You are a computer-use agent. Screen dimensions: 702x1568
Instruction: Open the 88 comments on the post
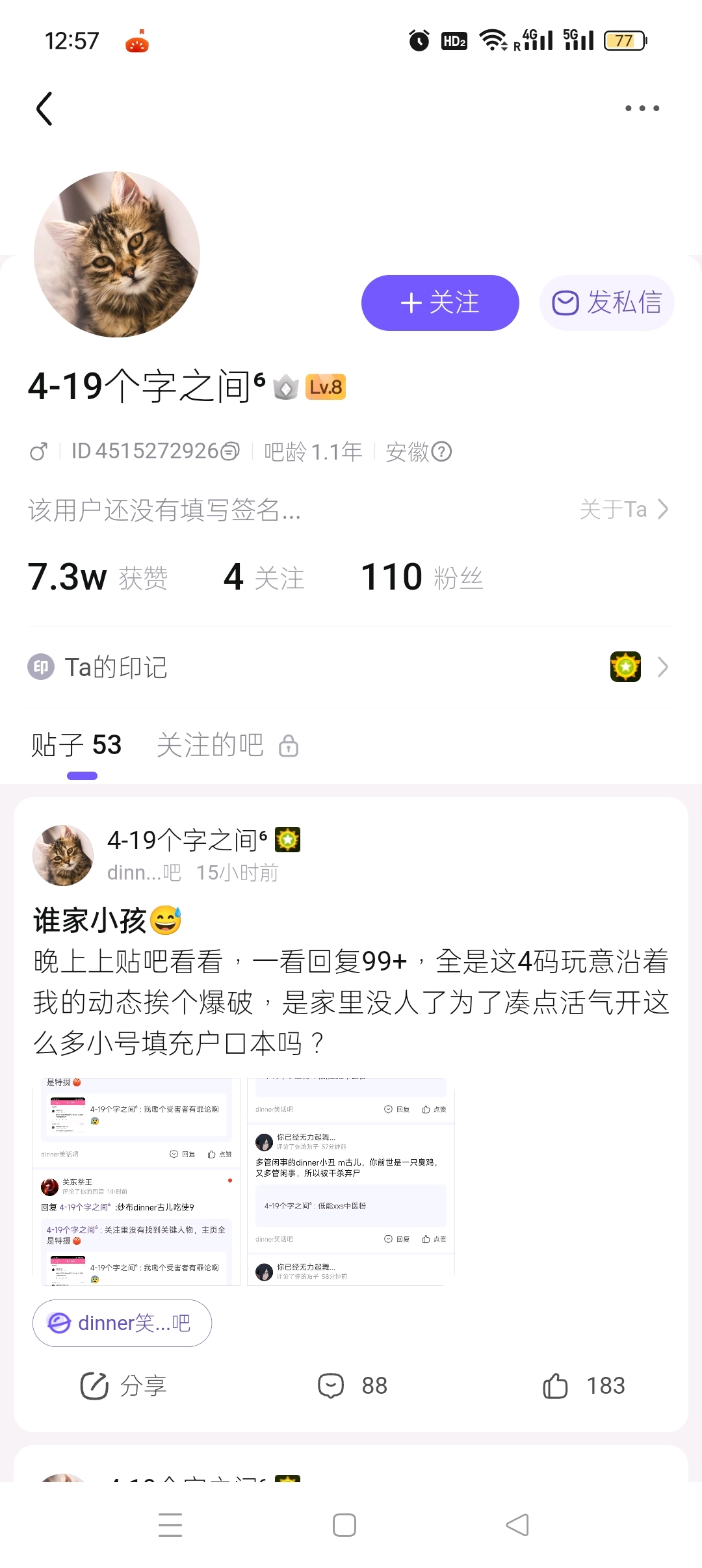coord(352,1385)
